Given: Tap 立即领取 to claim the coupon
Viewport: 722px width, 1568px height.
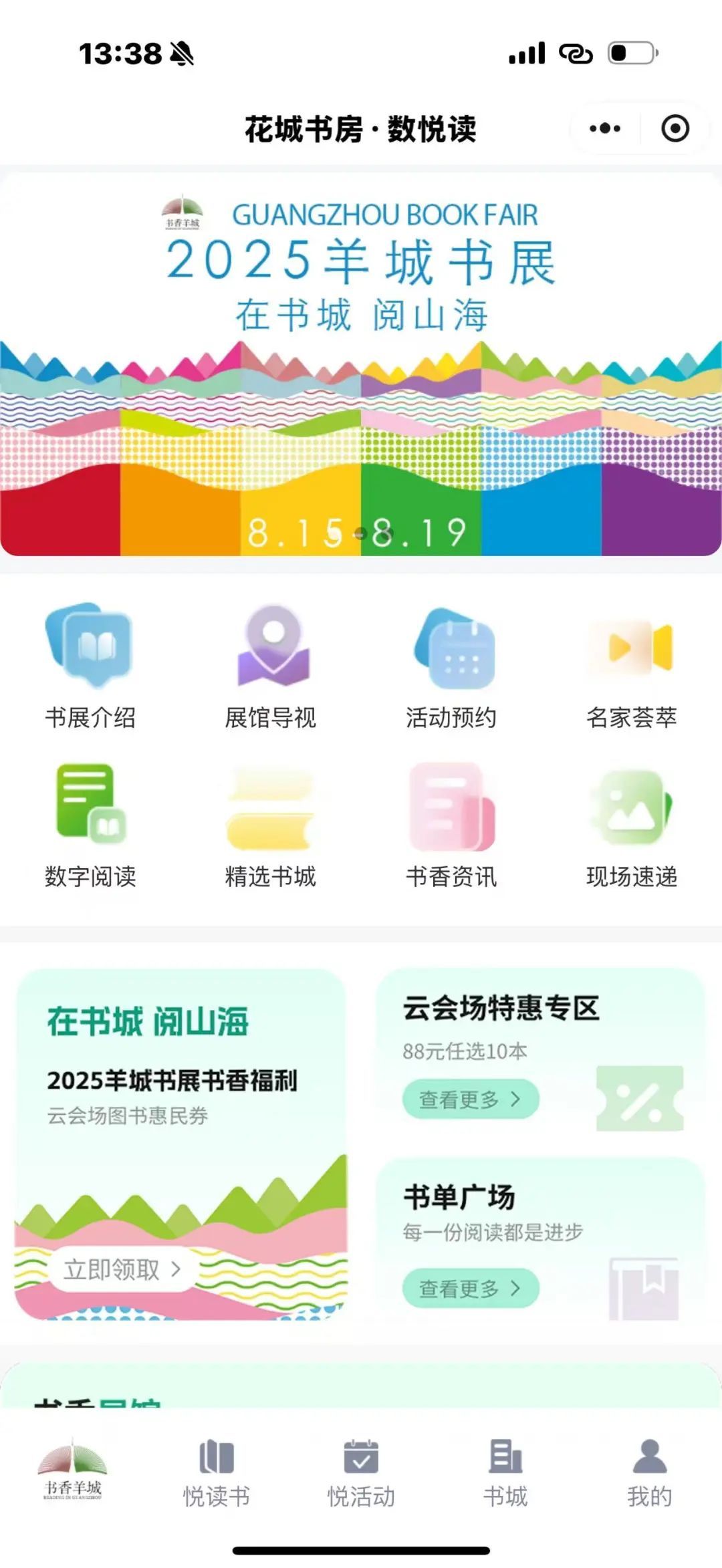Looking at the screenshot, I should (x=122, y=1269).
